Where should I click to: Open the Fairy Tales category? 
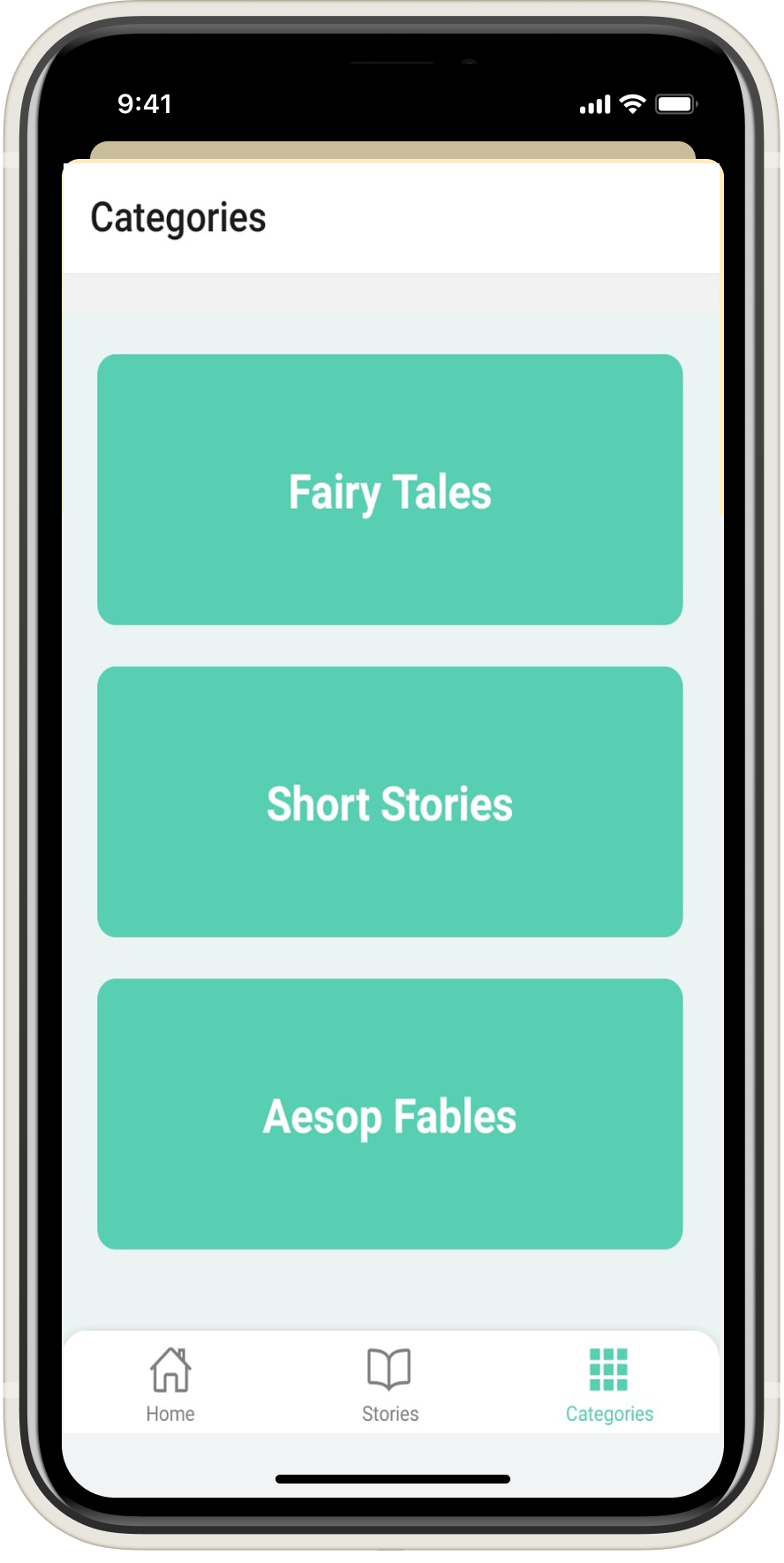pyautogui.click(x=389, y=490)
